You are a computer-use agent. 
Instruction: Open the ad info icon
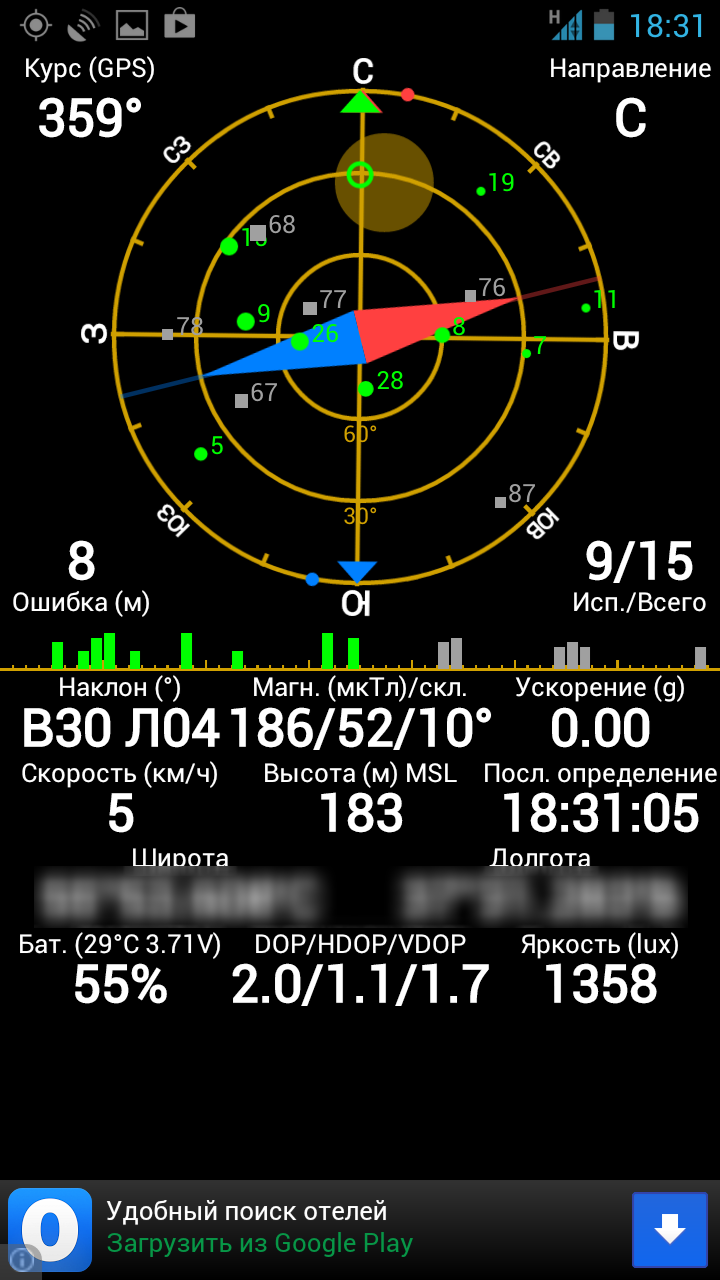20,1260
